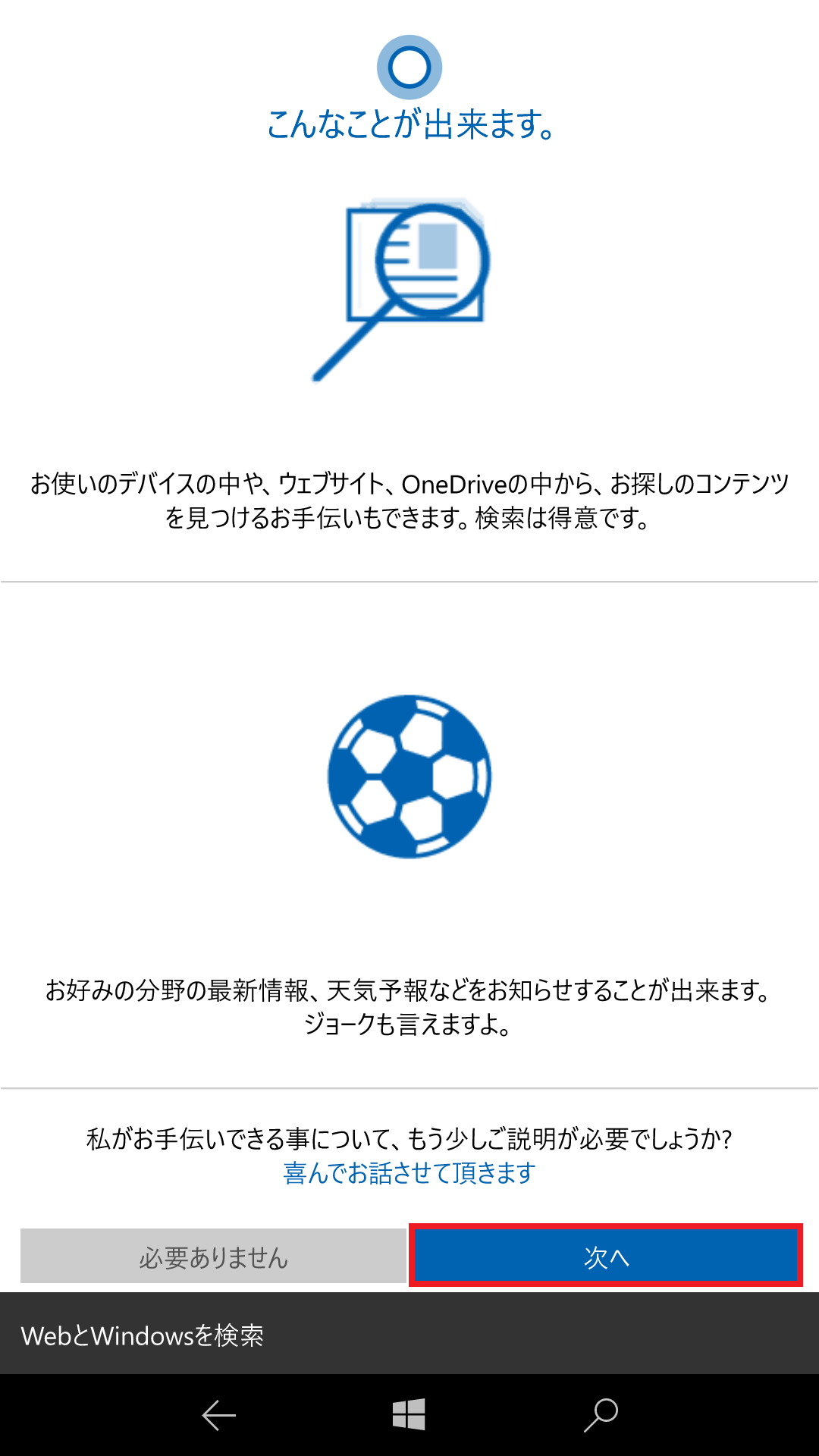Open the 喜んでお話させて頂きます link

click(x=409, y=1173)
